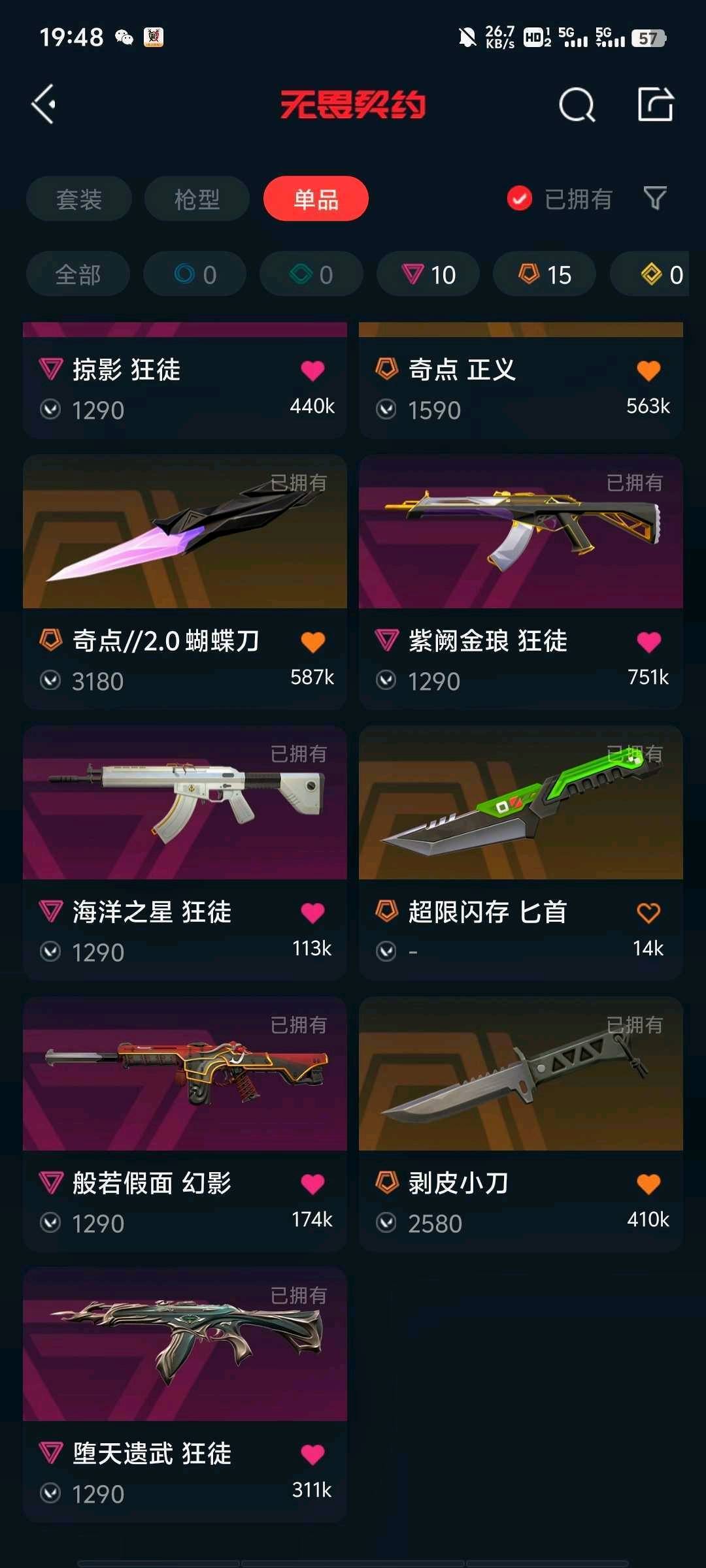This screenshot has height=1568, width=706.
Task: Open the funnel filter options
Action: coord(654,198)
